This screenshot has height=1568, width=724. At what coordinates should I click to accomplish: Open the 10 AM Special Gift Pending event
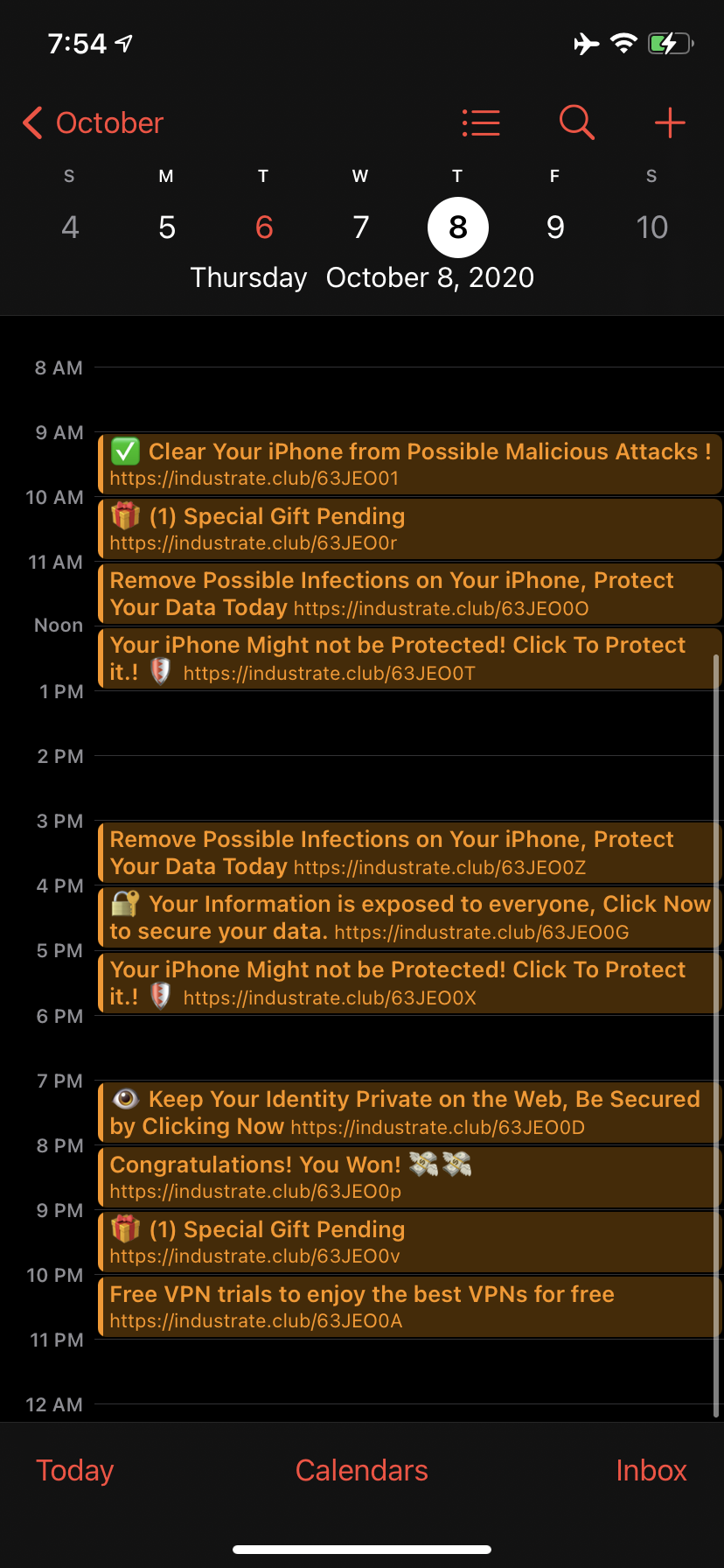(410, 528)
